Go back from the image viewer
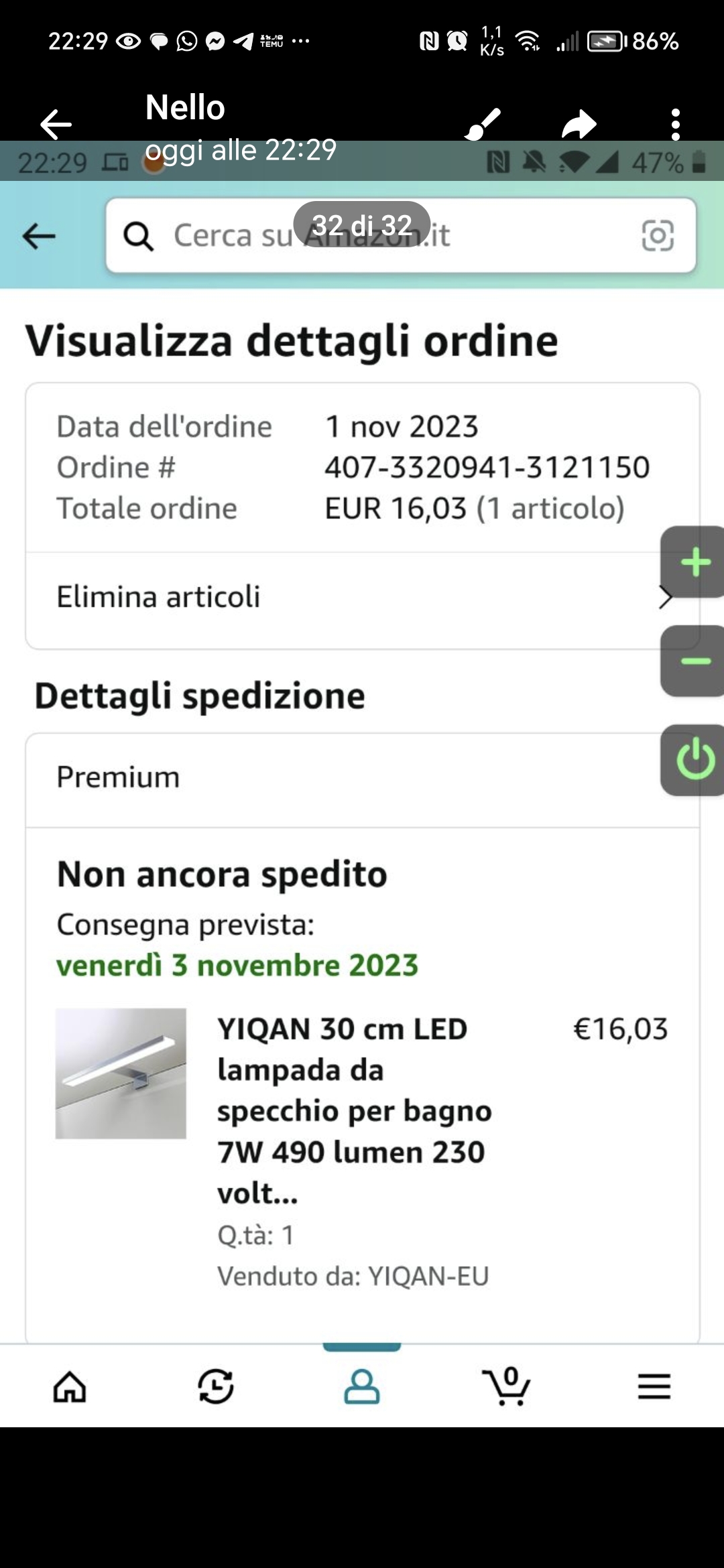 pyautogui.click(x=56, y=124)
